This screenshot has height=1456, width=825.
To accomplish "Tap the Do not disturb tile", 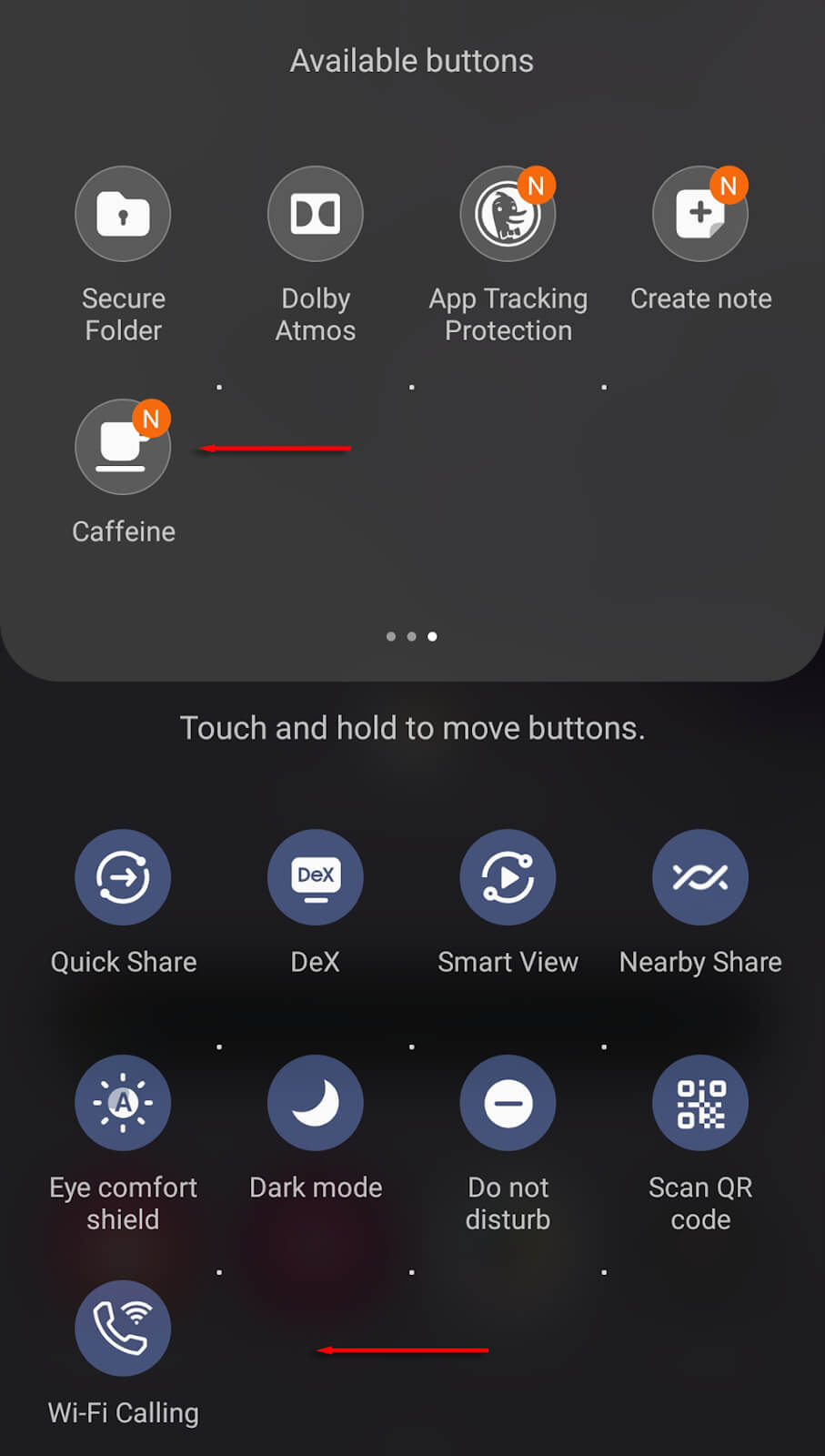I will (508, 1103).
